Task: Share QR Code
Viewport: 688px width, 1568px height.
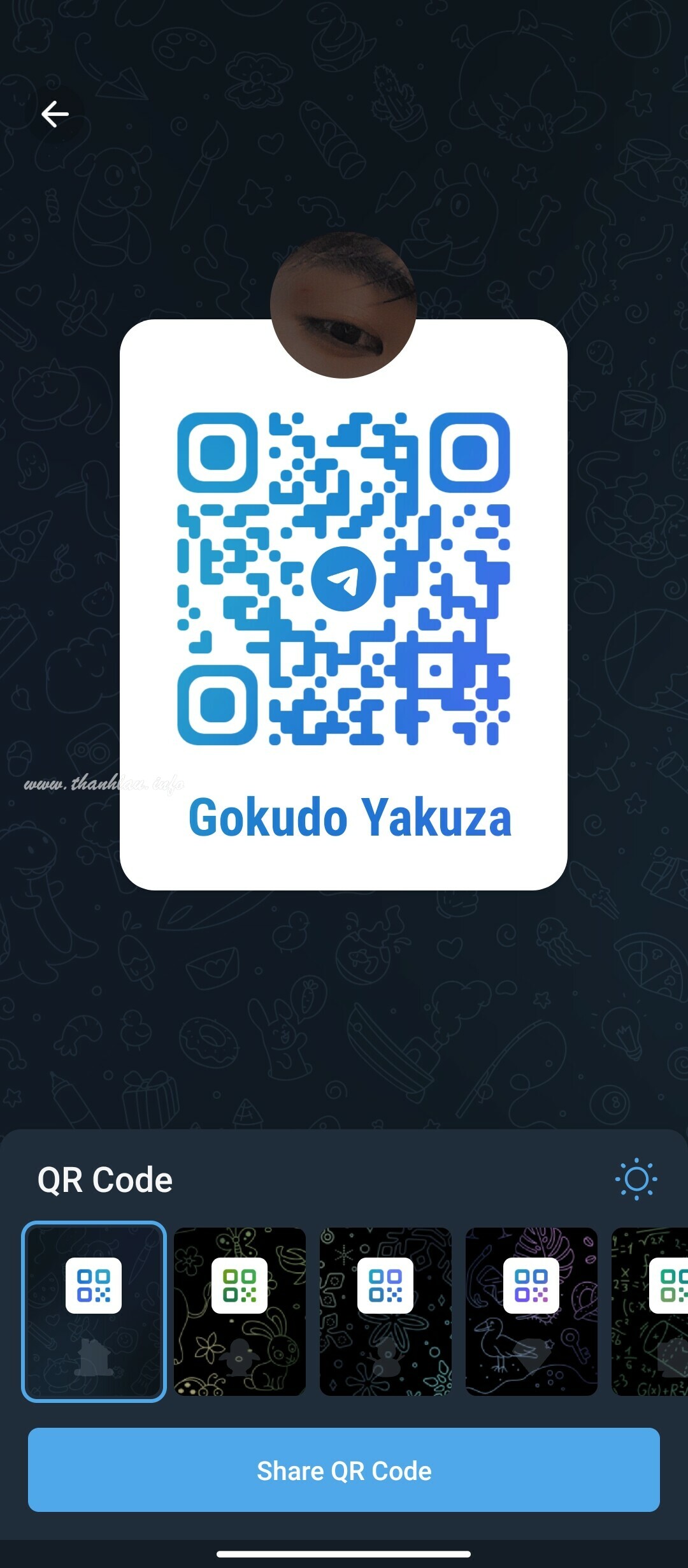Action: [x=344, y=1470]
